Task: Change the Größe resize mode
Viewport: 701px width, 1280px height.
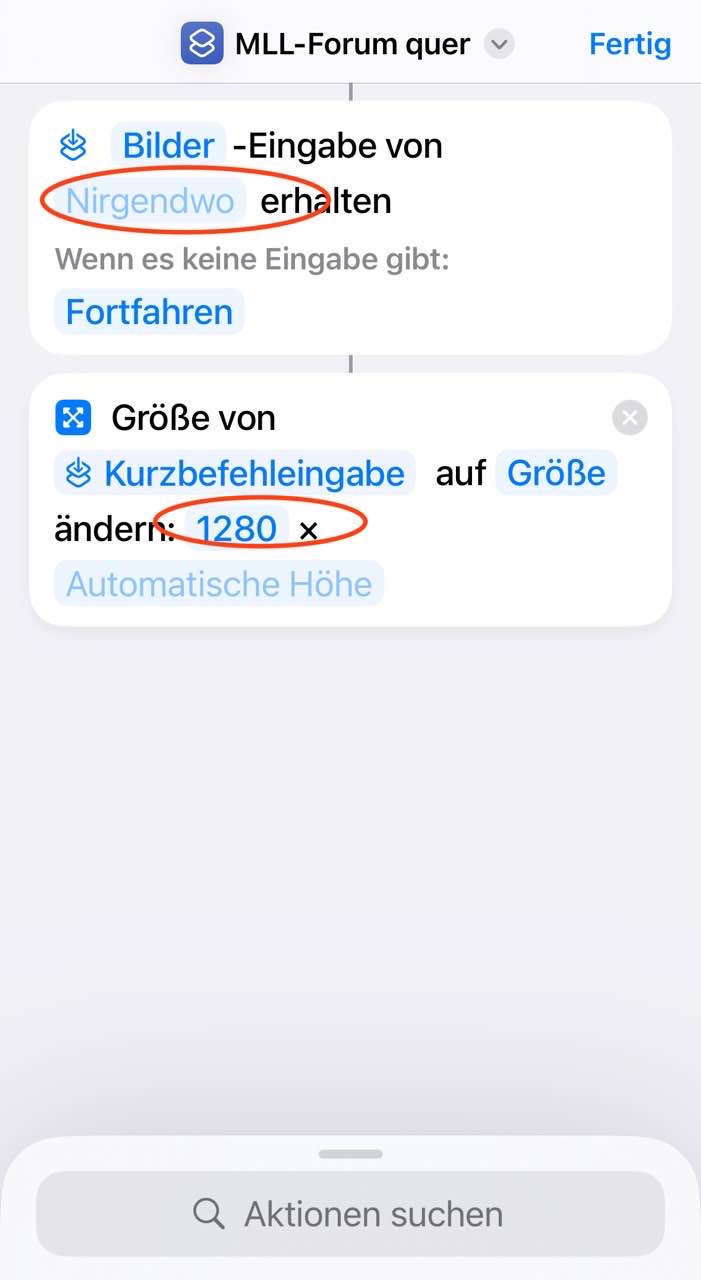Action: [x=556, y=473]
